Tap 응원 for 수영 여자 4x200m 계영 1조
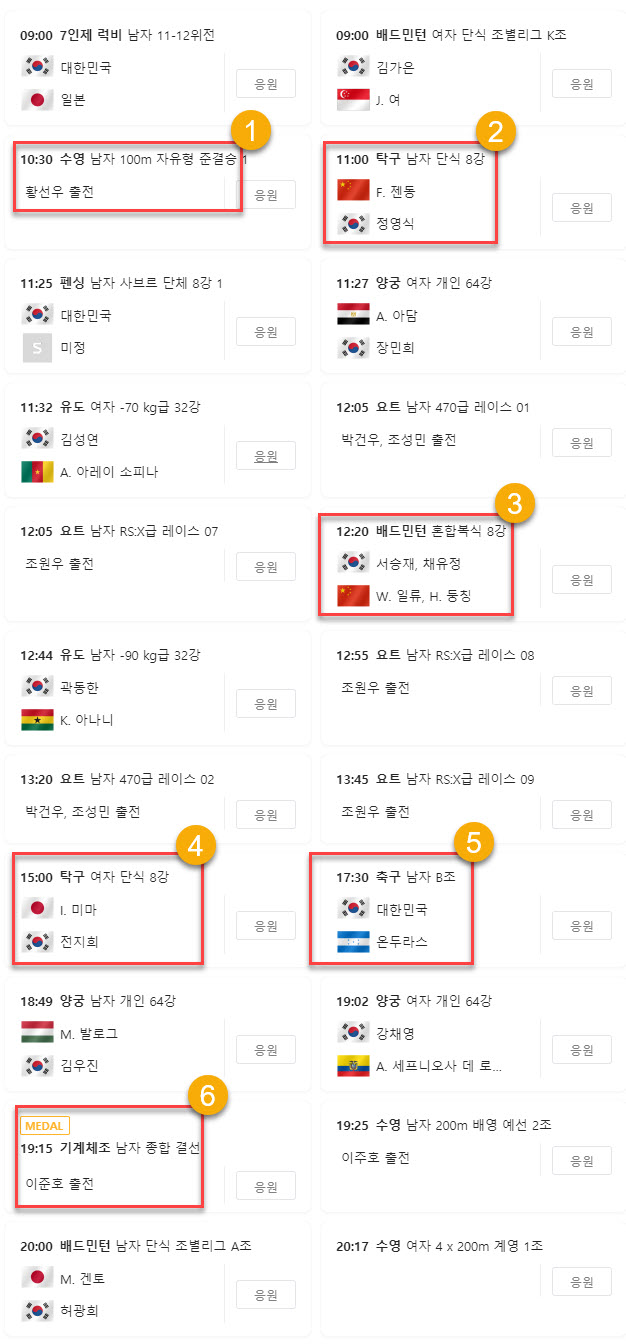 tap(581, 1281)
